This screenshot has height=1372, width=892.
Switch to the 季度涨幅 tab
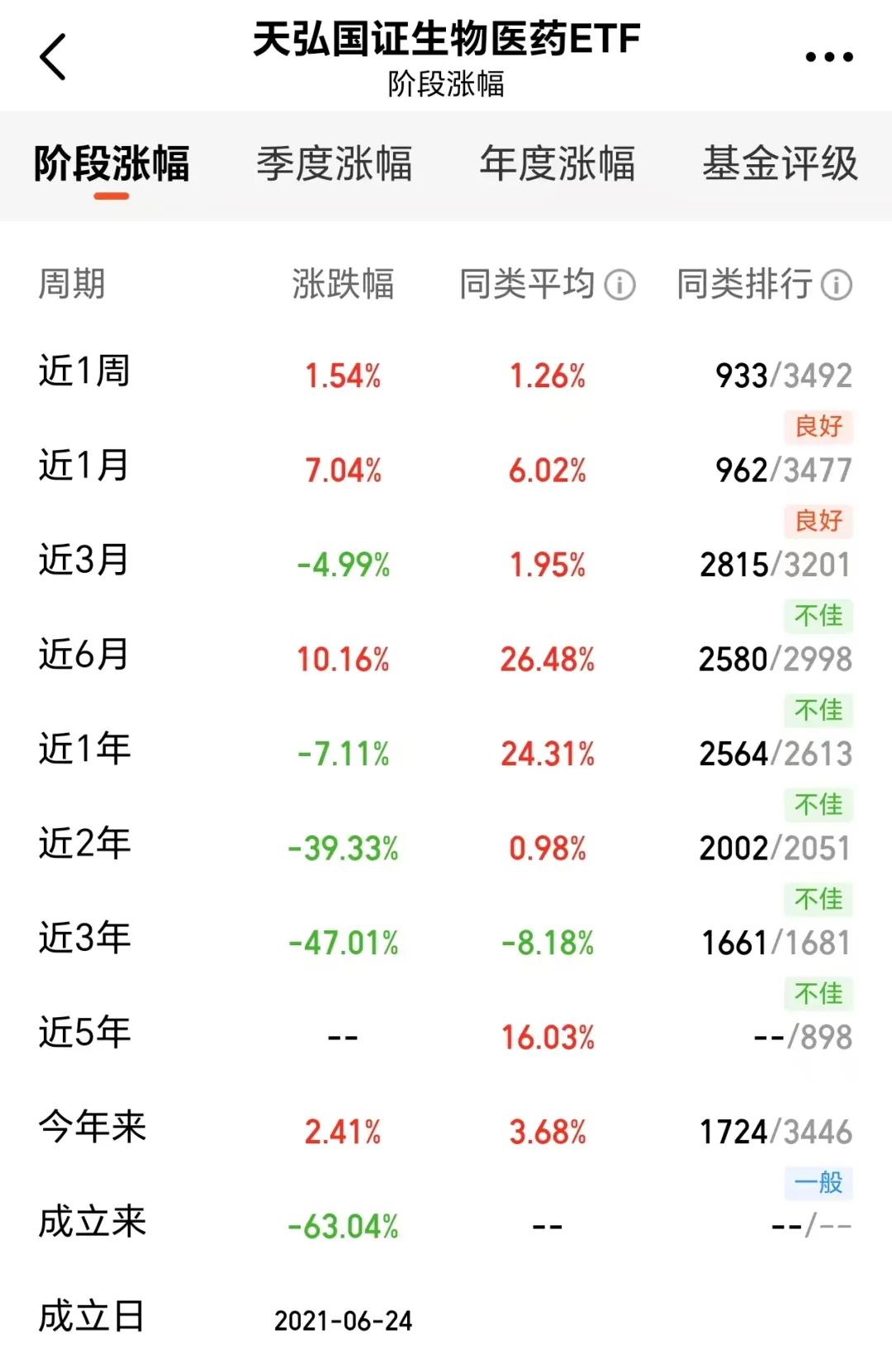334,163
